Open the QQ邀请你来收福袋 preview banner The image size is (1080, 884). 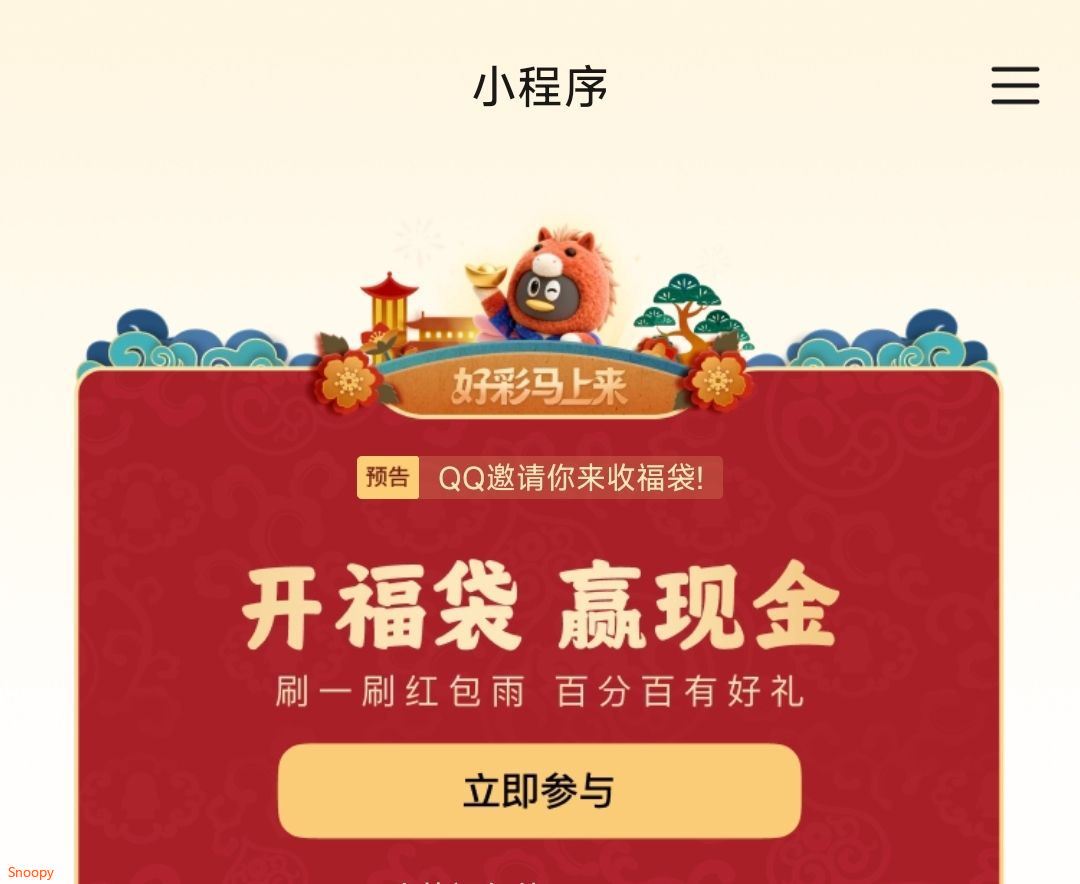539,477
